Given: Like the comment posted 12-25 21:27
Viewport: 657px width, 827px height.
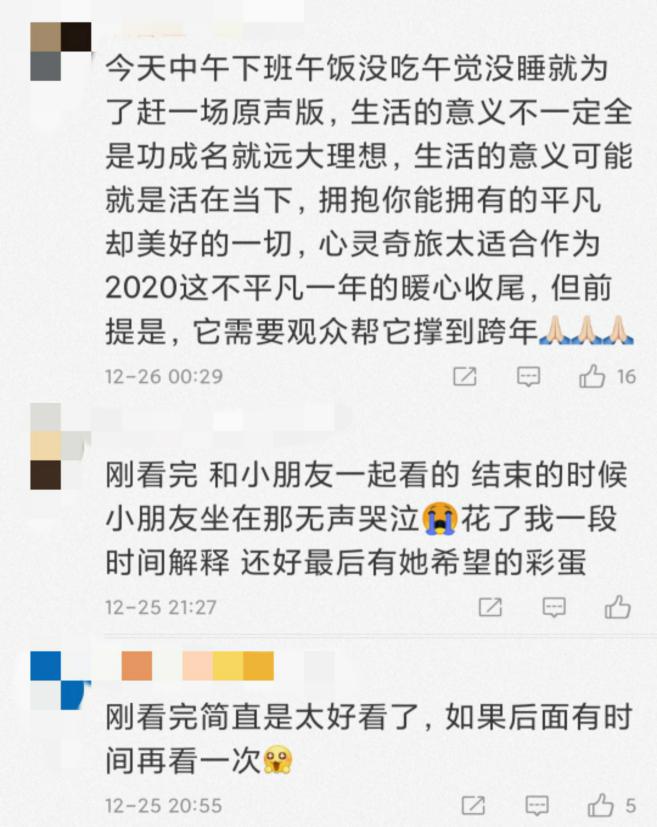Looking at the screenshot, I should [617, 607].
